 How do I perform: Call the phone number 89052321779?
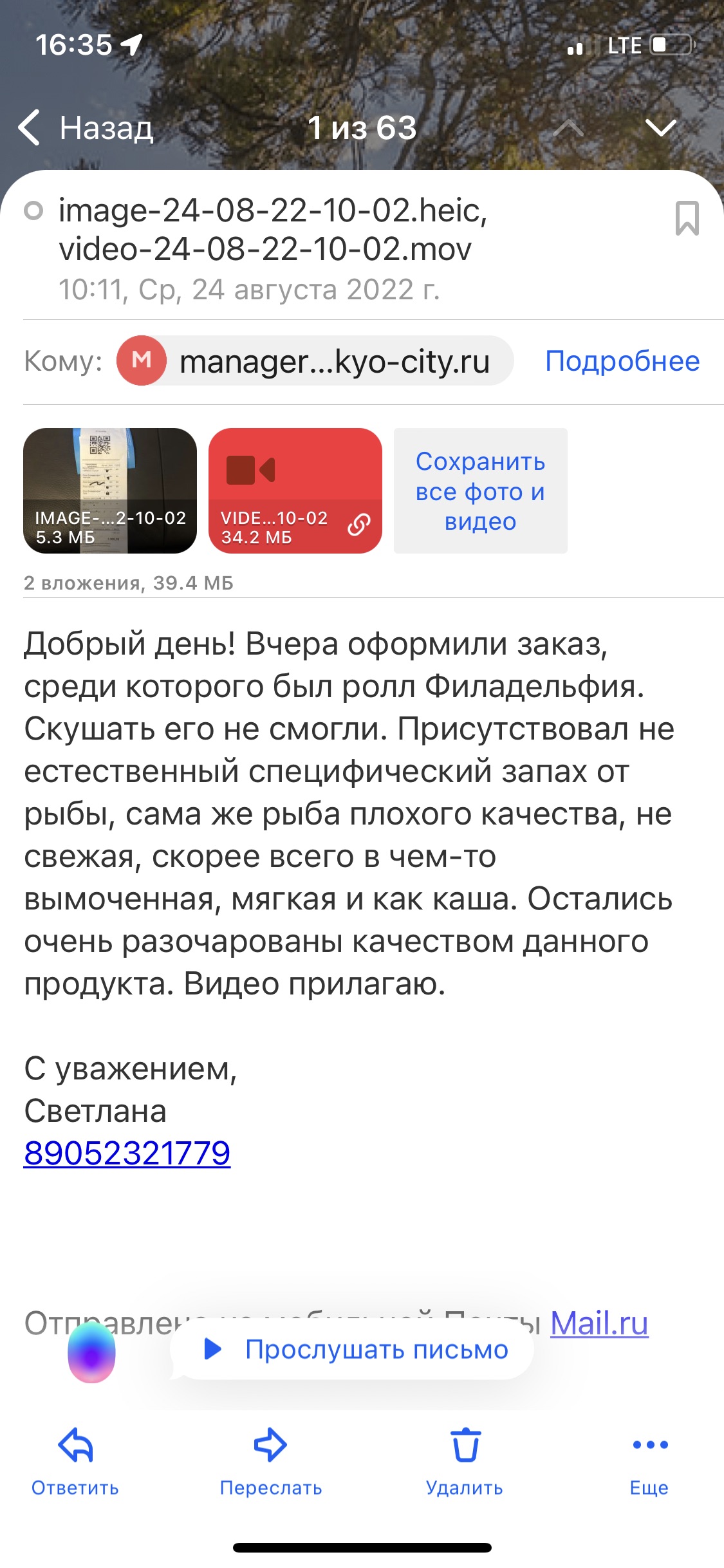pyautogui.click(x=127, y=1153)
